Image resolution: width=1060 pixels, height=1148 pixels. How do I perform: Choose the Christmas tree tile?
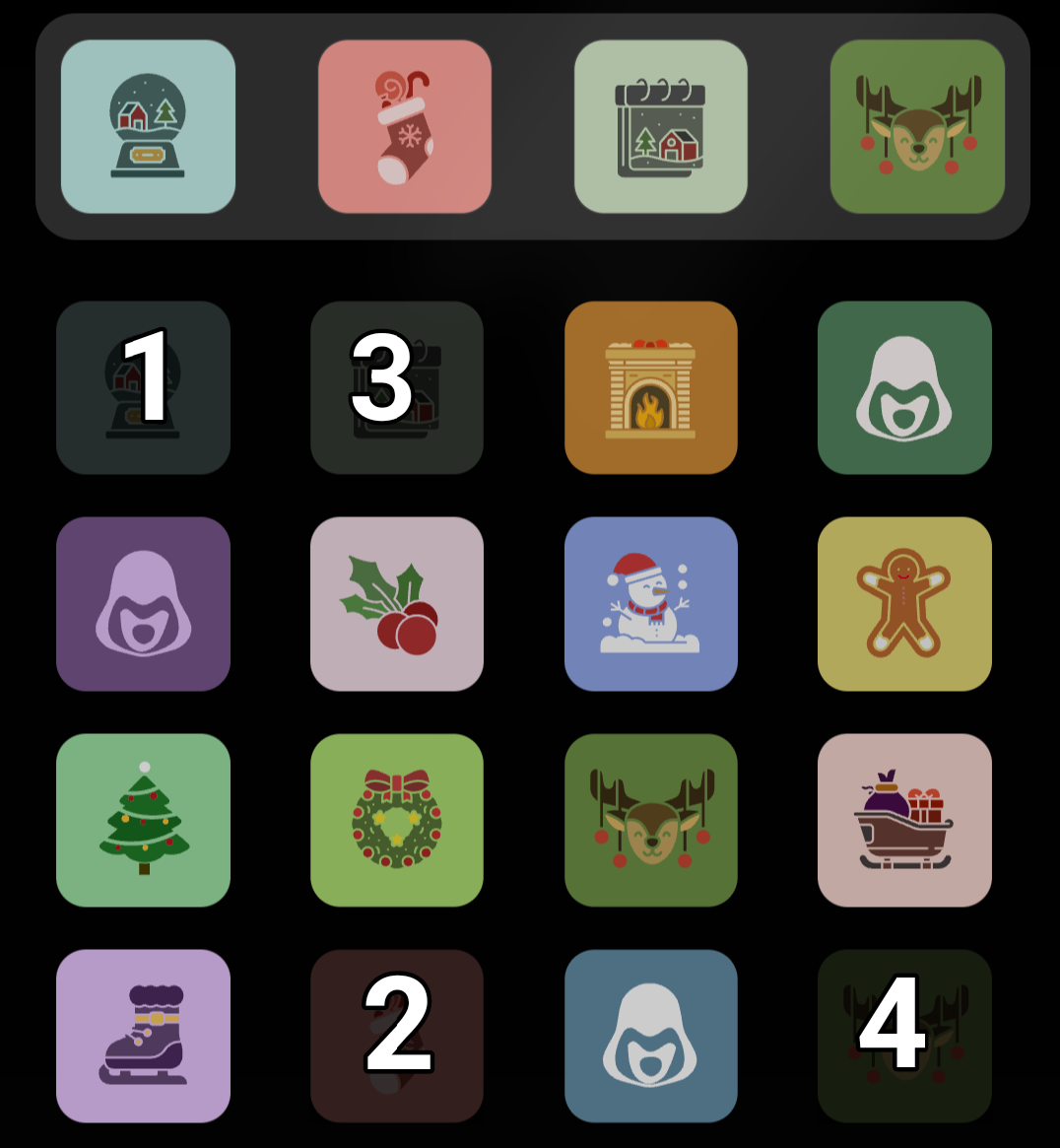[144, 820]
